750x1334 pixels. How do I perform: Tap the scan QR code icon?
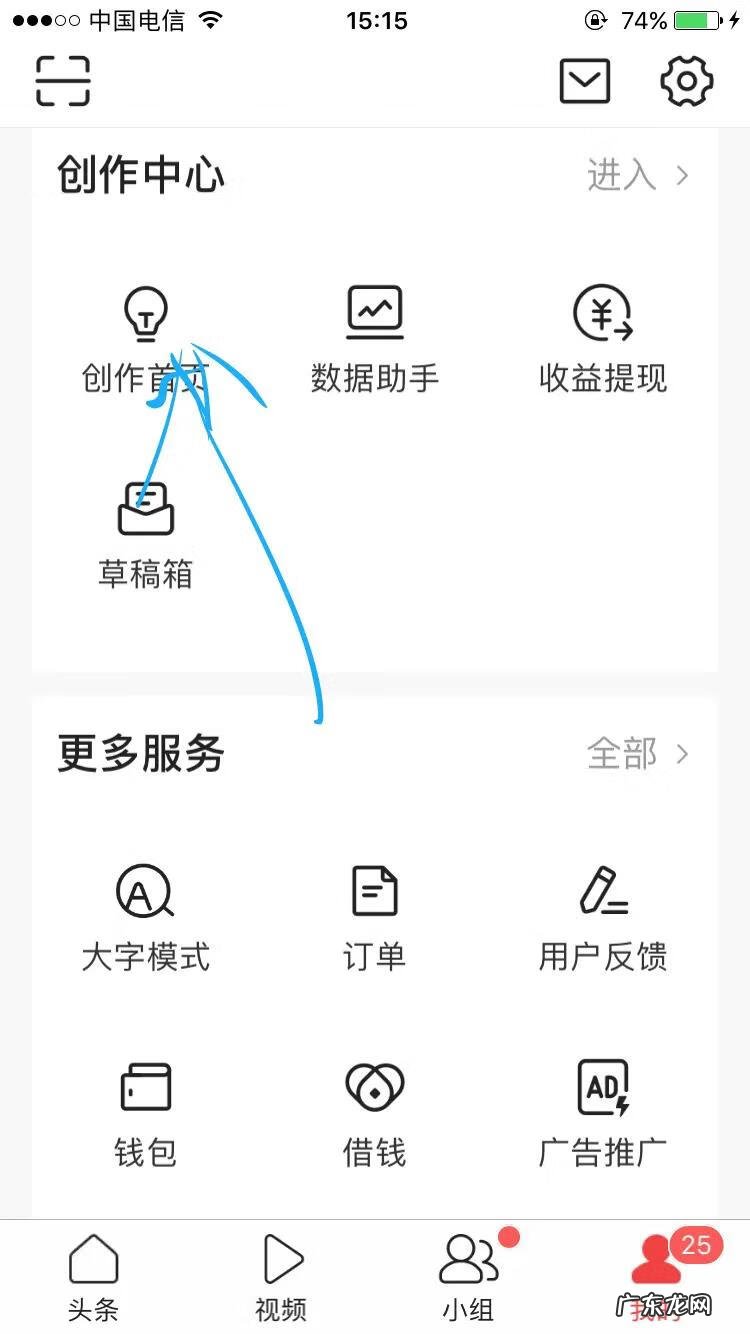[x=63, y=80]
